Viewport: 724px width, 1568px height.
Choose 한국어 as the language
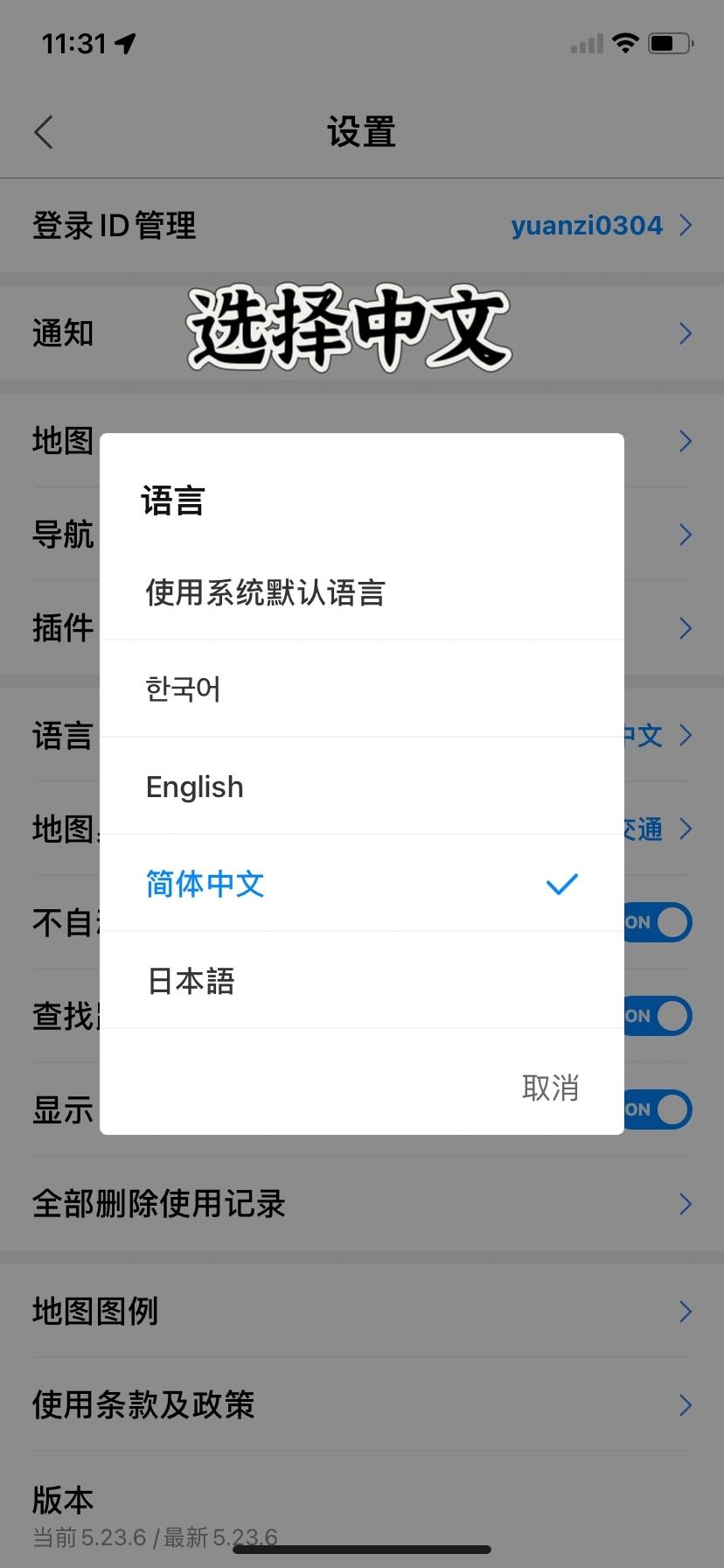pos(184,689)
